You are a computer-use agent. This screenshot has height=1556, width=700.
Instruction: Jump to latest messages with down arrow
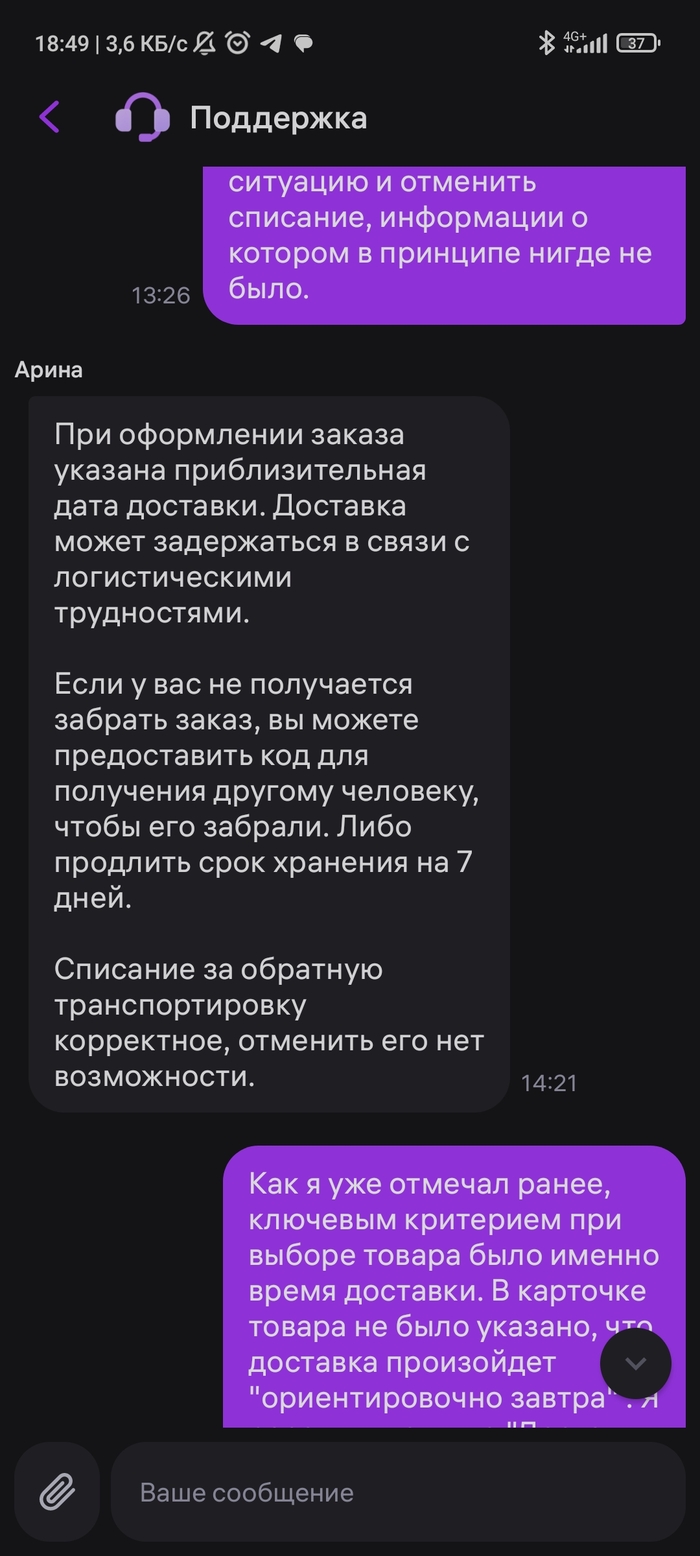click(635, 1363)
